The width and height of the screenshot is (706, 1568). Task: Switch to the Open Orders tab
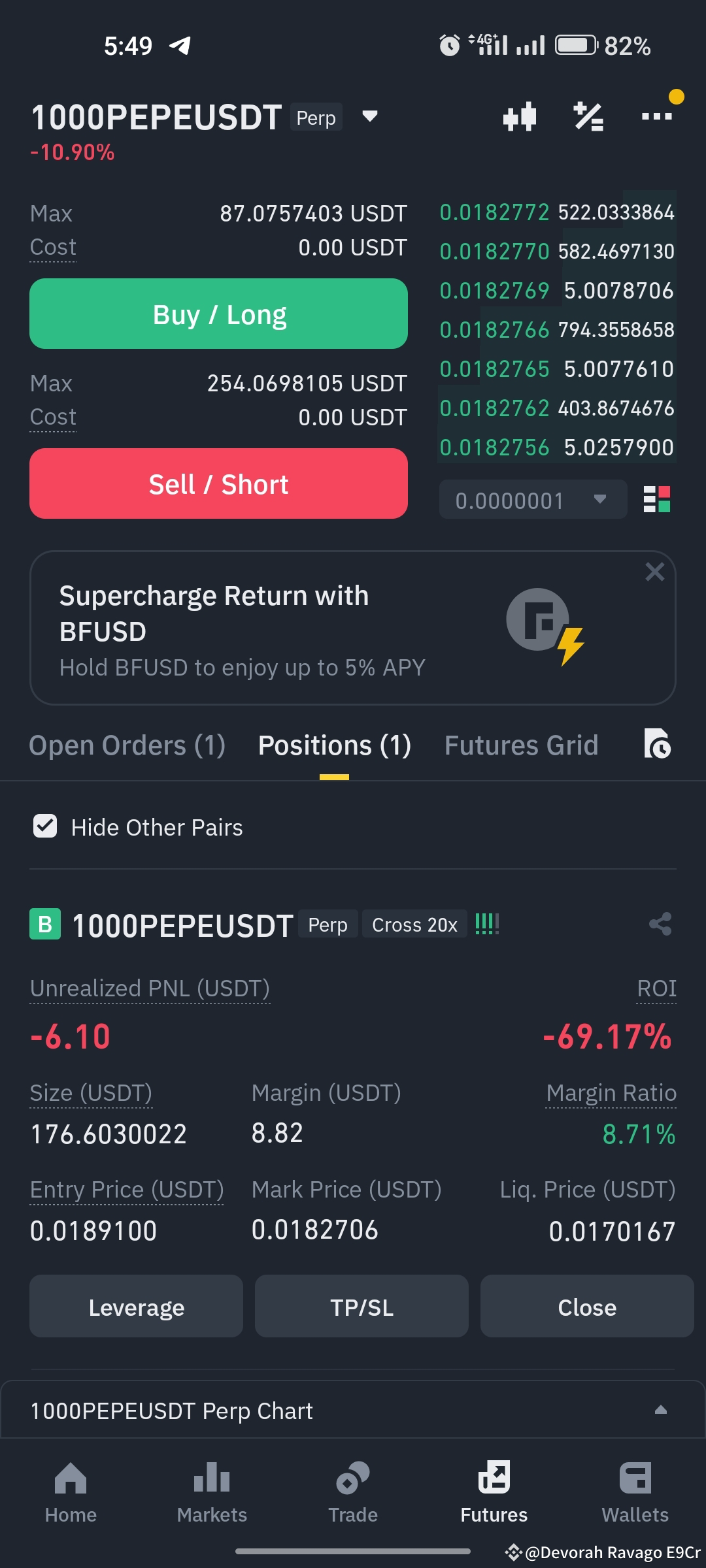pos(128,744)
